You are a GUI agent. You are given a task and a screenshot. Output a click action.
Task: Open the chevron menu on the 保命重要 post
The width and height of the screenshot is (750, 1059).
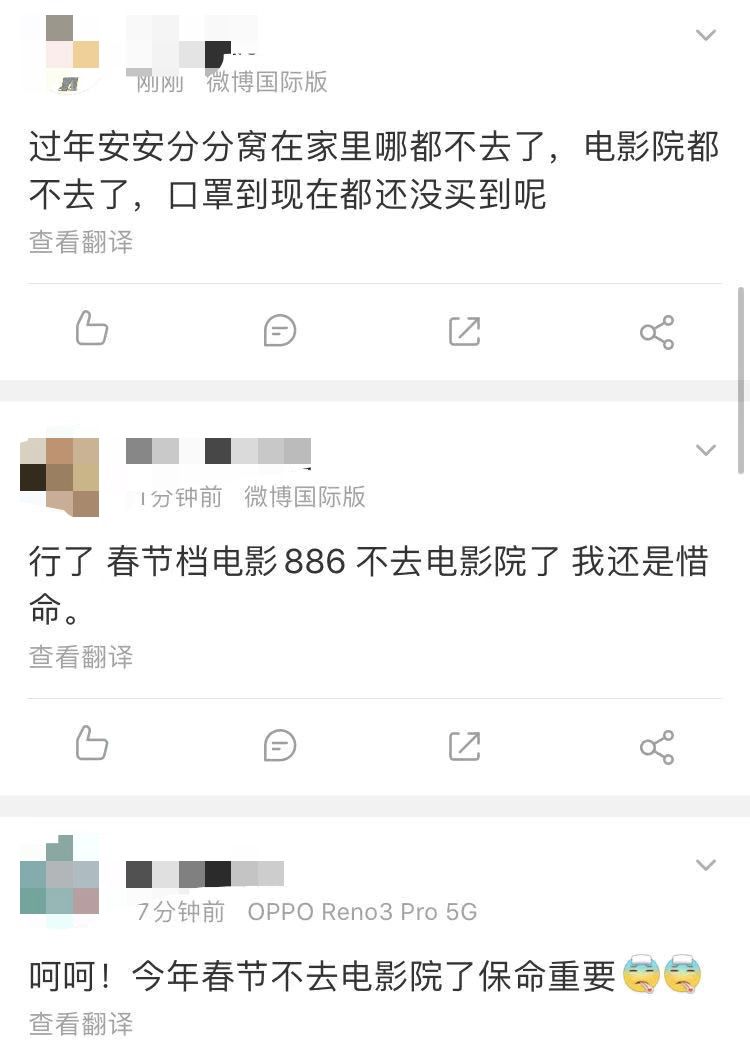click(x=706, y=865)
